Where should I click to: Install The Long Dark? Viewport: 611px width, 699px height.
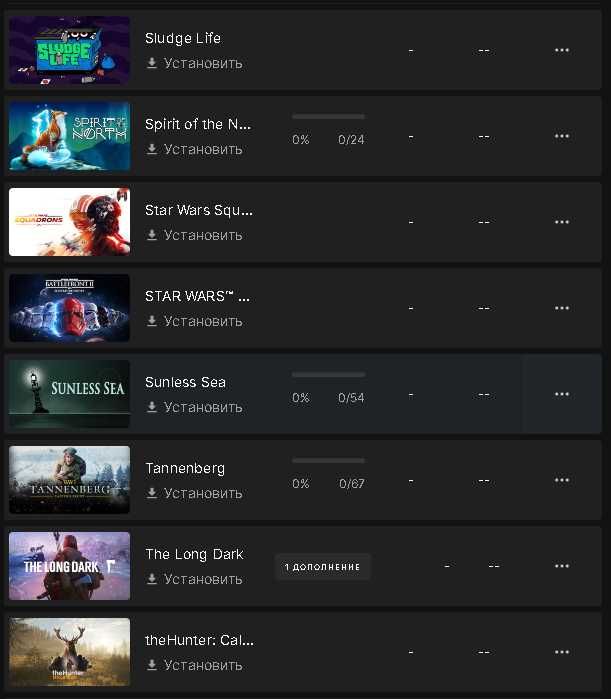pyautogui.click(x=194, y=579)
